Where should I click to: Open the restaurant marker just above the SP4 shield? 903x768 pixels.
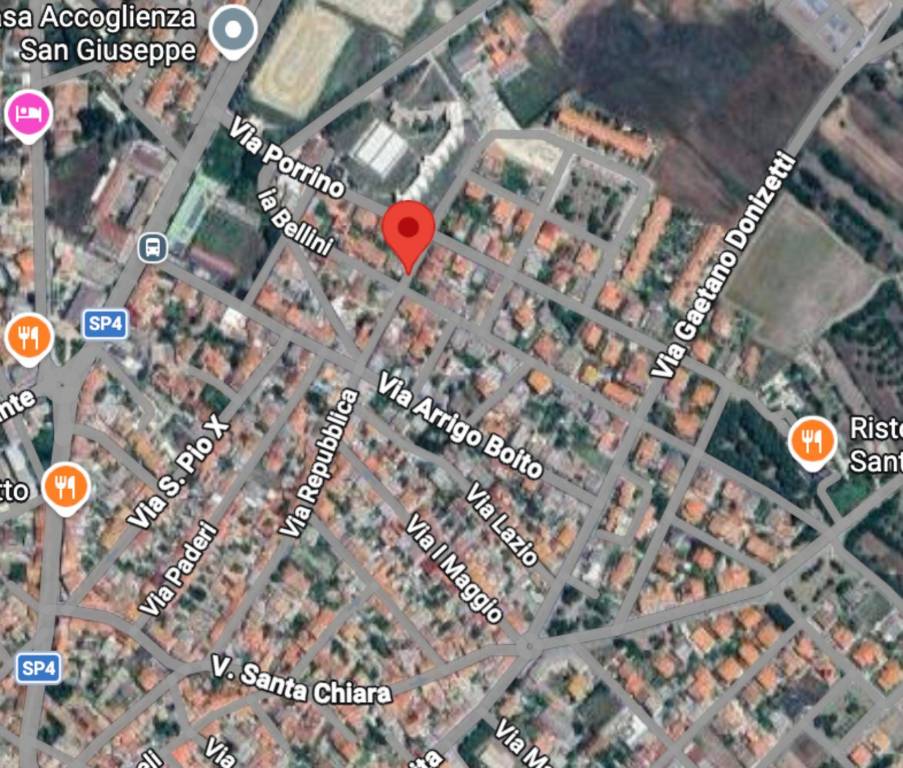pos(29,338)
